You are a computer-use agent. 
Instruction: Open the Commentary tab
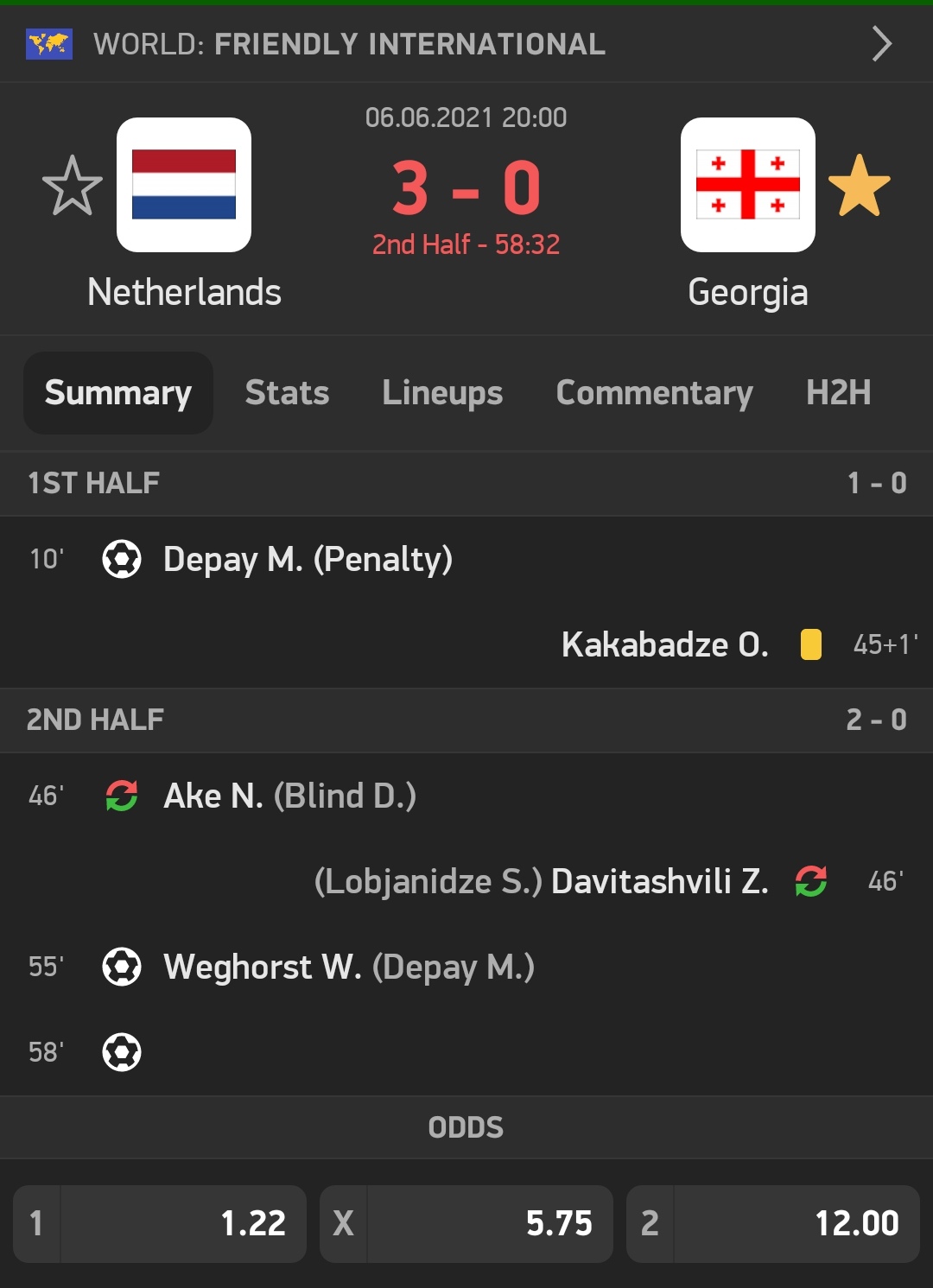[x=654, y=393]
